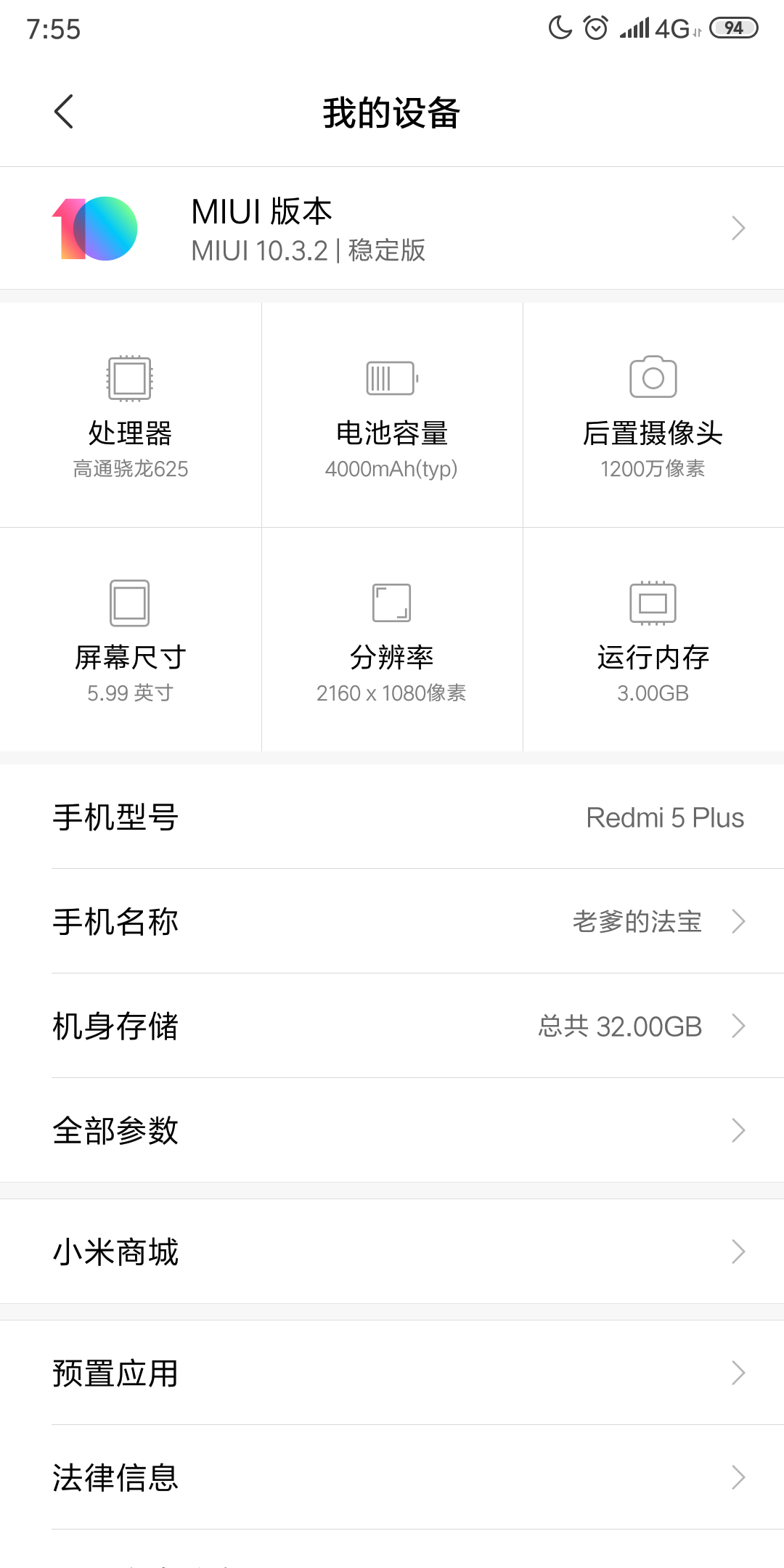
Task: Tap the Redmi 5 Plus model text
Action: click(663, 817)
